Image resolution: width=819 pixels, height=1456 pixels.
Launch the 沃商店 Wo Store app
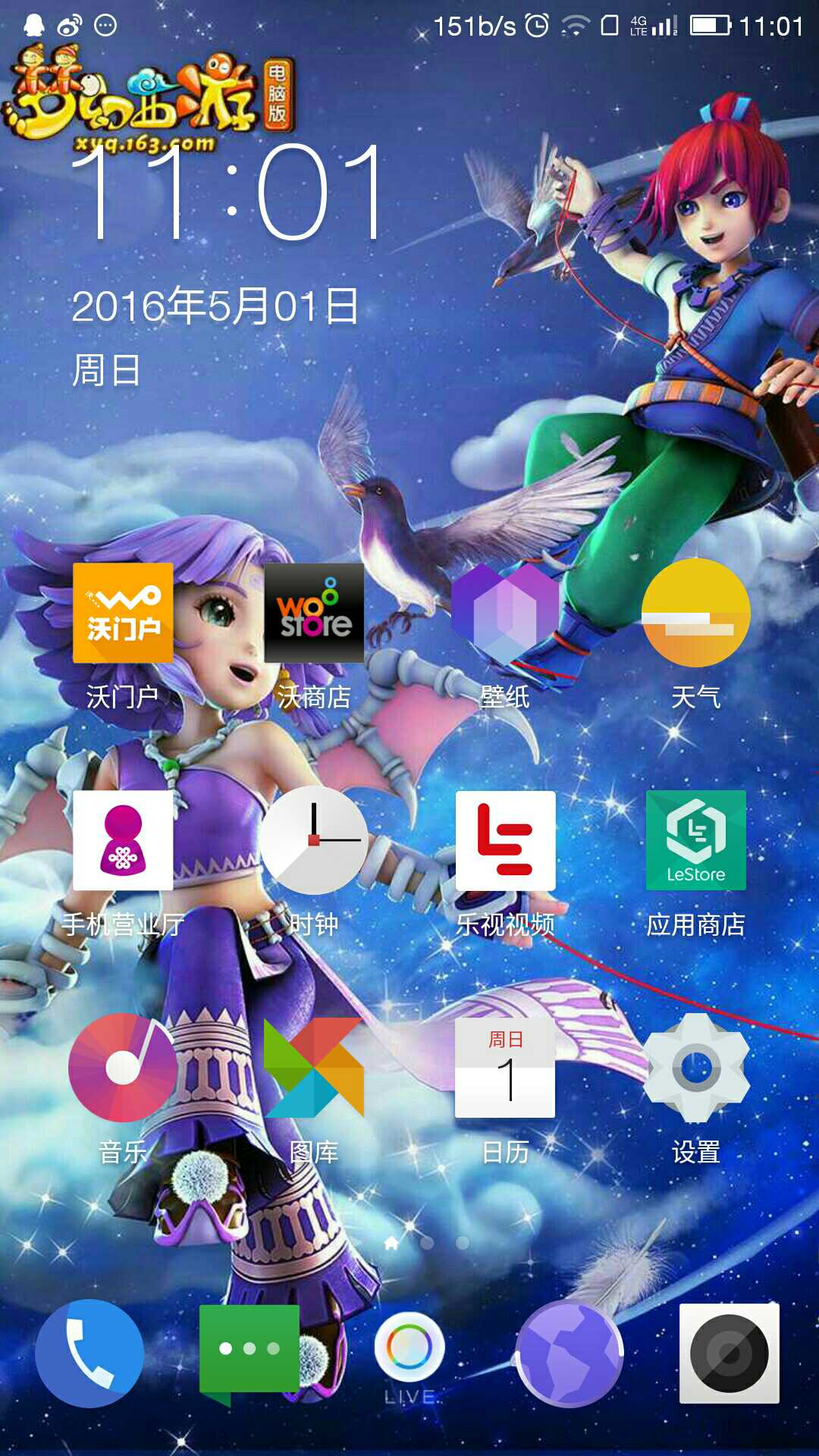(314, 613)
